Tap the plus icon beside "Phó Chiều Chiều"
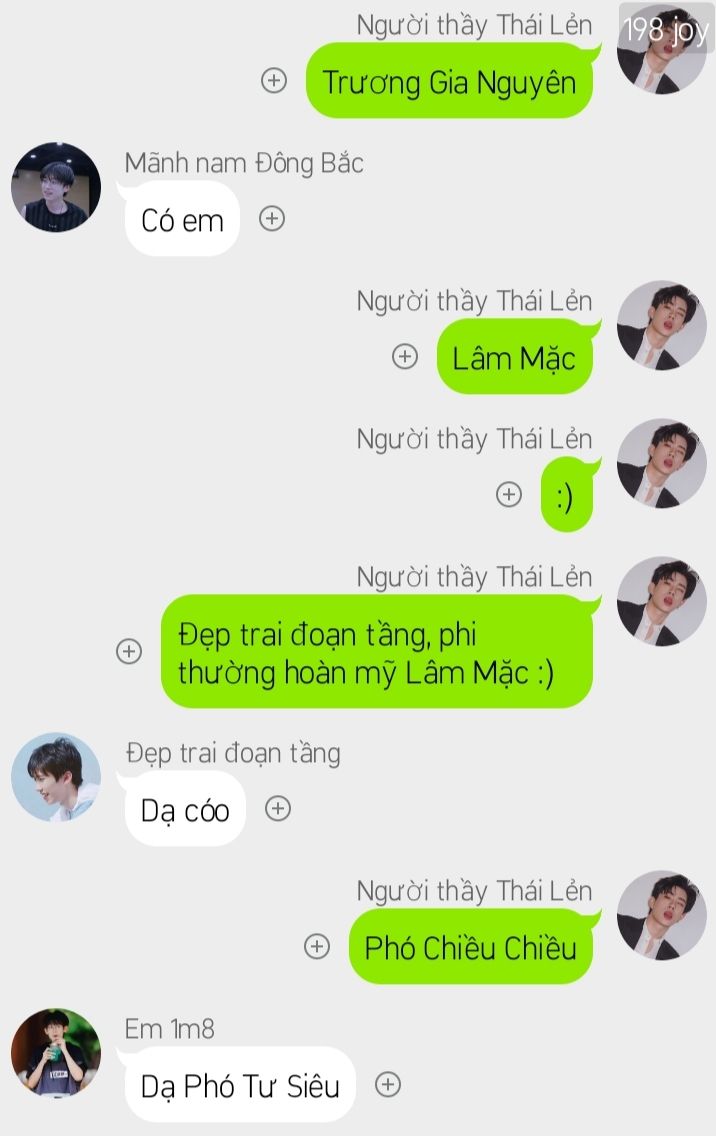 pyautogui.click(x=317, y=946)
